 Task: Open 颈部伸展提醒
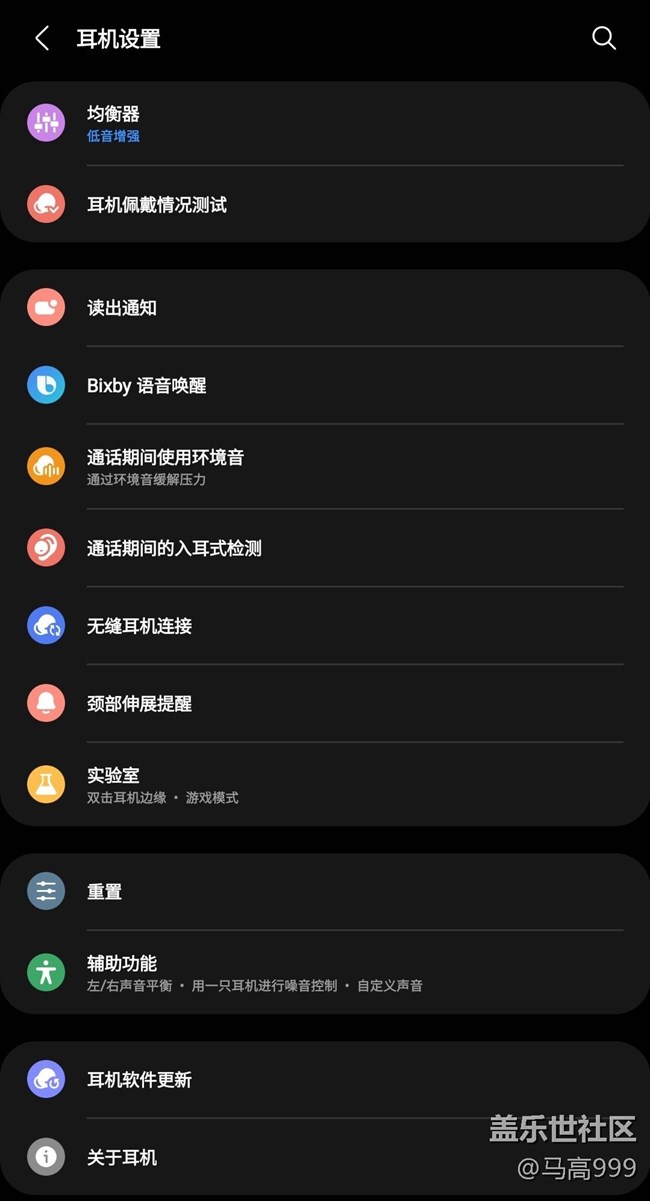pos(324,704)
